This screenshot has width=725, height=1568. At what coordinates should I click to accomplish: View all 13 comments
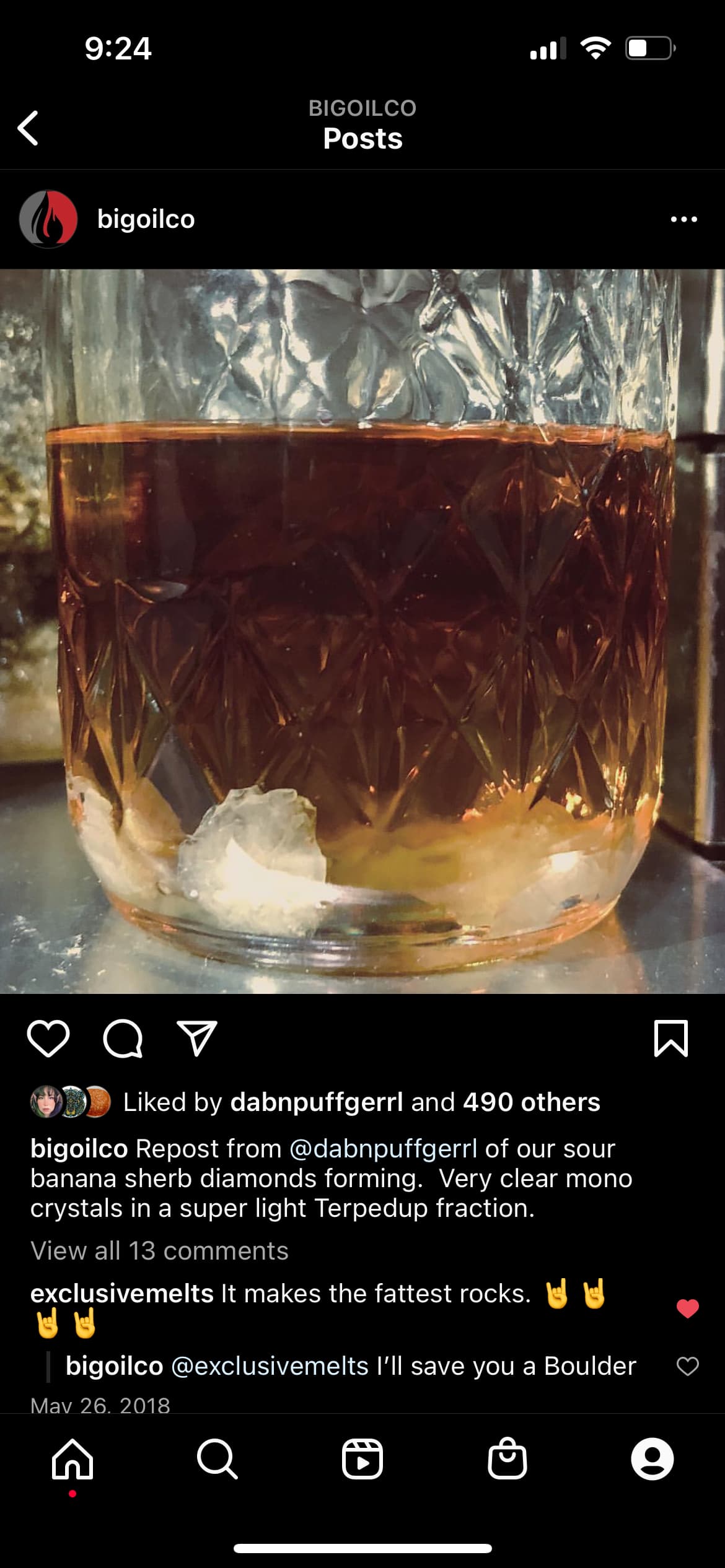click(159, 1251)
